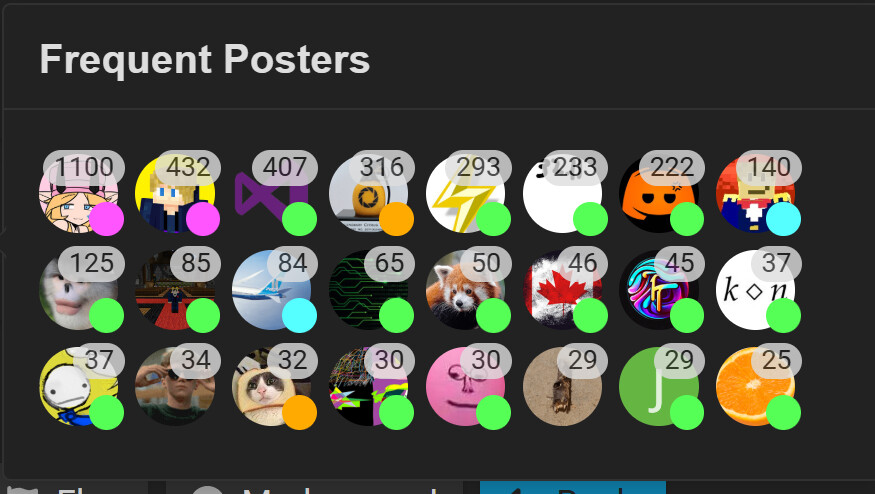
Task: Select the poster with 85 posts
Action: click(x=175, y=290)
